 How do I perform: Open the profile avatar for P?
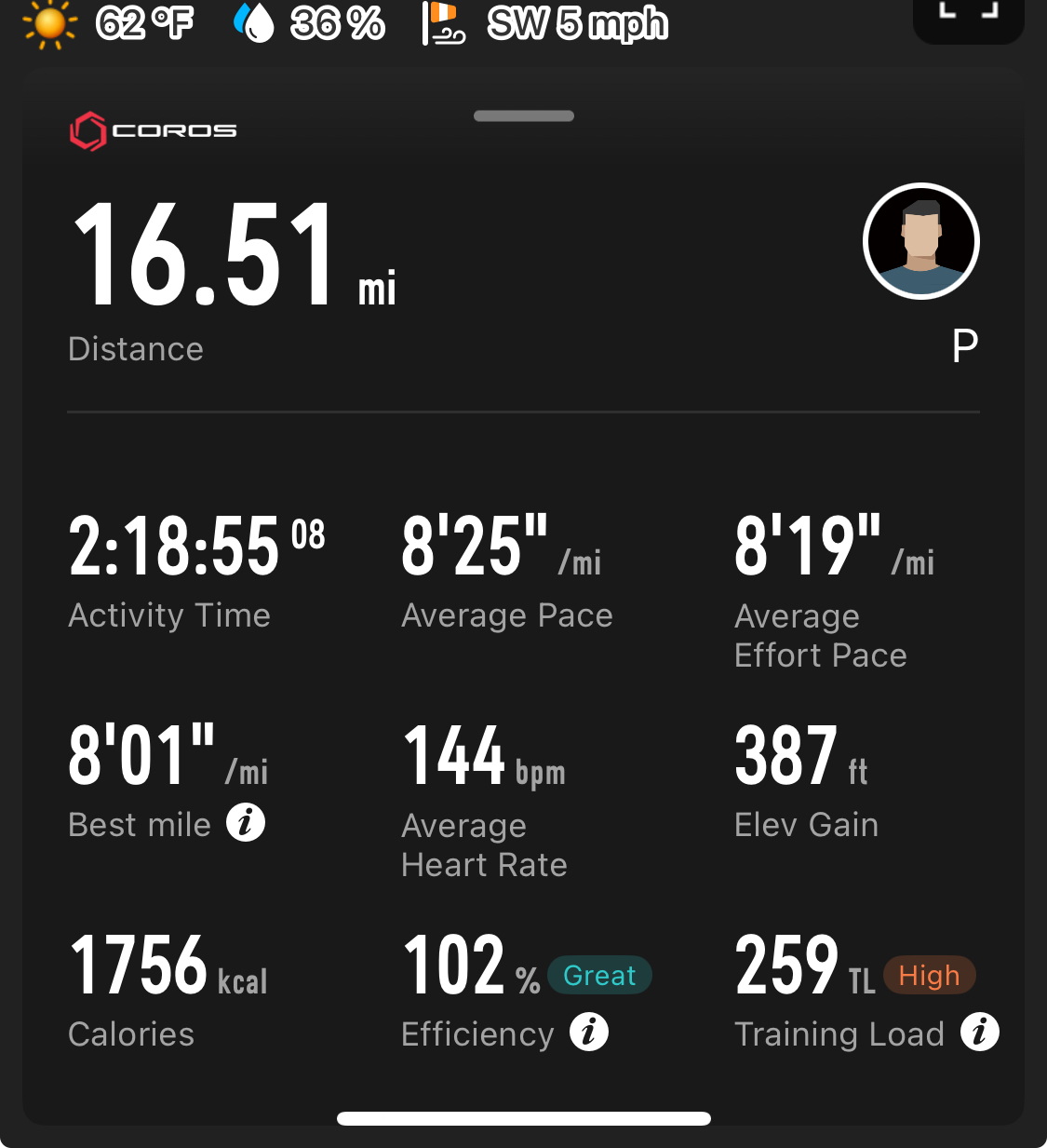(x=920, y=241)
